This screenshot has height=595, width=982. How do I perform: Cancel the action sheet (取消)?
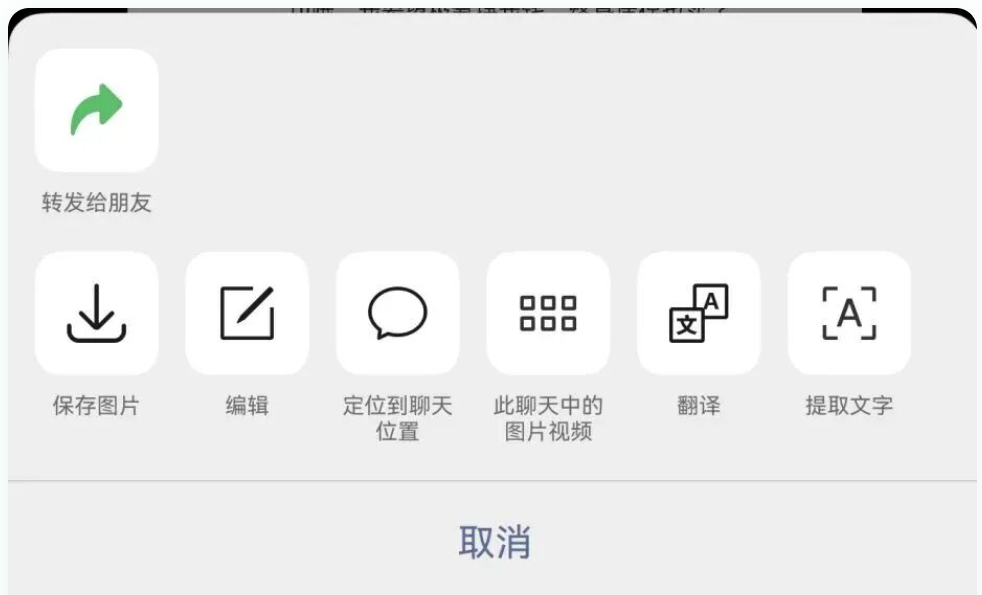(x=493, y=542)
